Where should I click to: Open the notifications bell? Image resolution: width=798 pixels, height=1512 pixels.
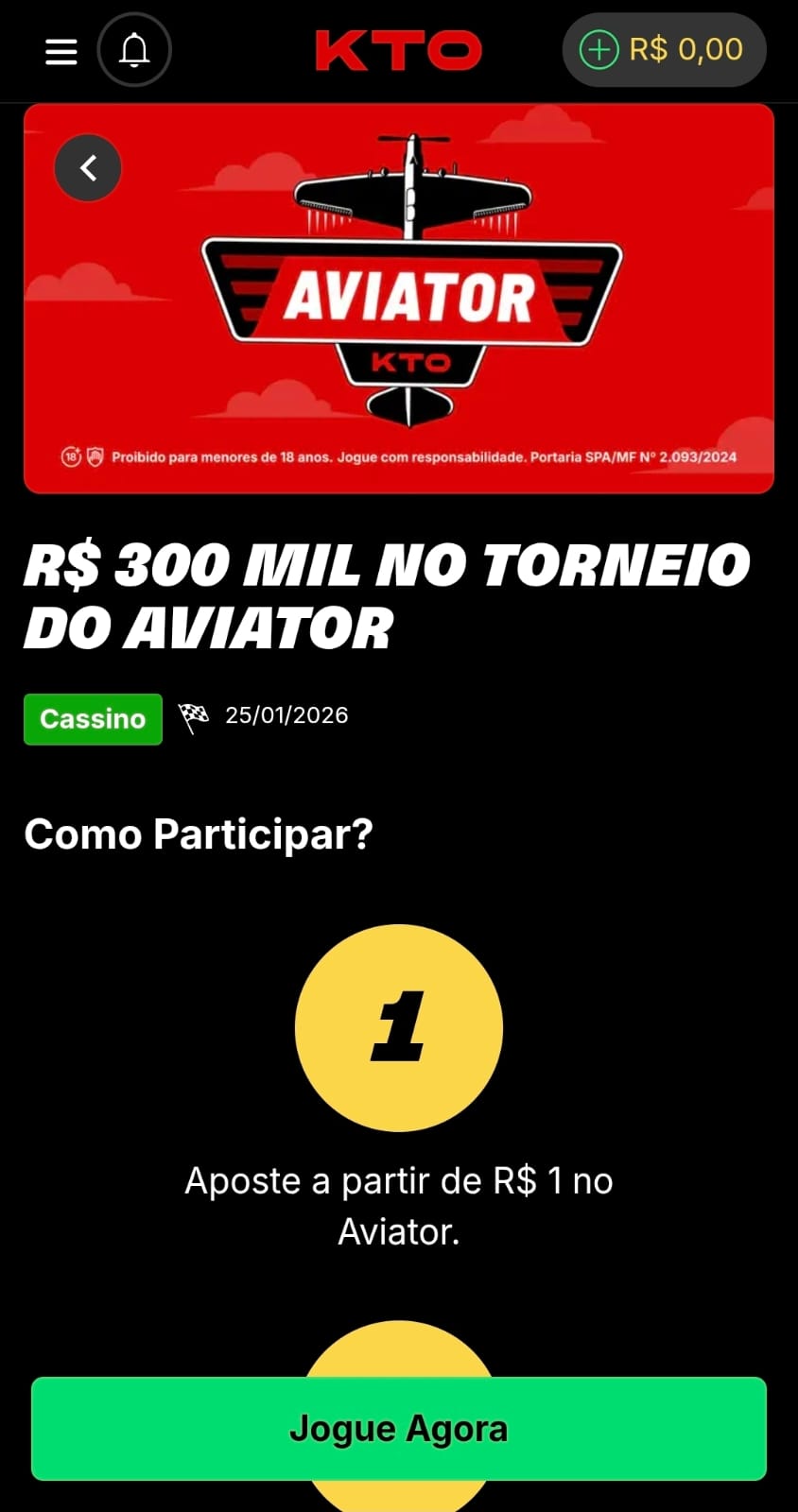click(134, 51)
